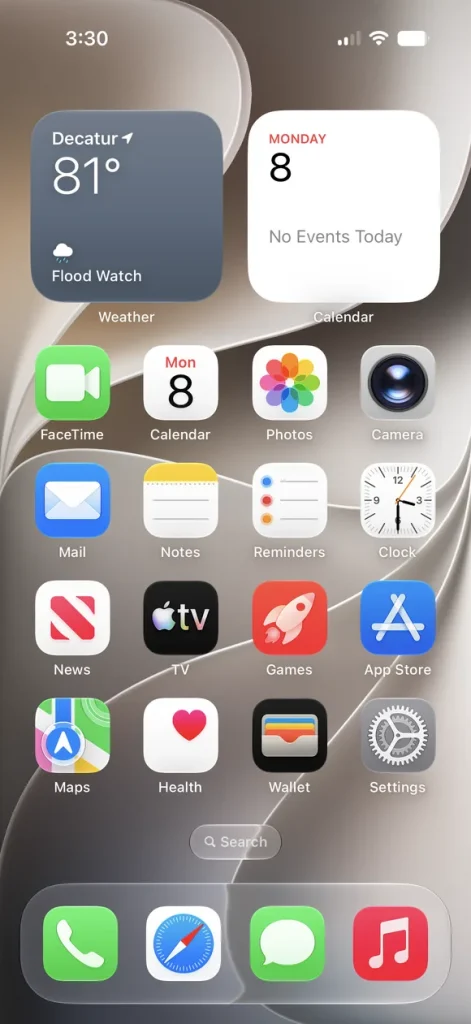Launch the Photos app
Screen dimensions: 471x1024
(x=289, y=383)
